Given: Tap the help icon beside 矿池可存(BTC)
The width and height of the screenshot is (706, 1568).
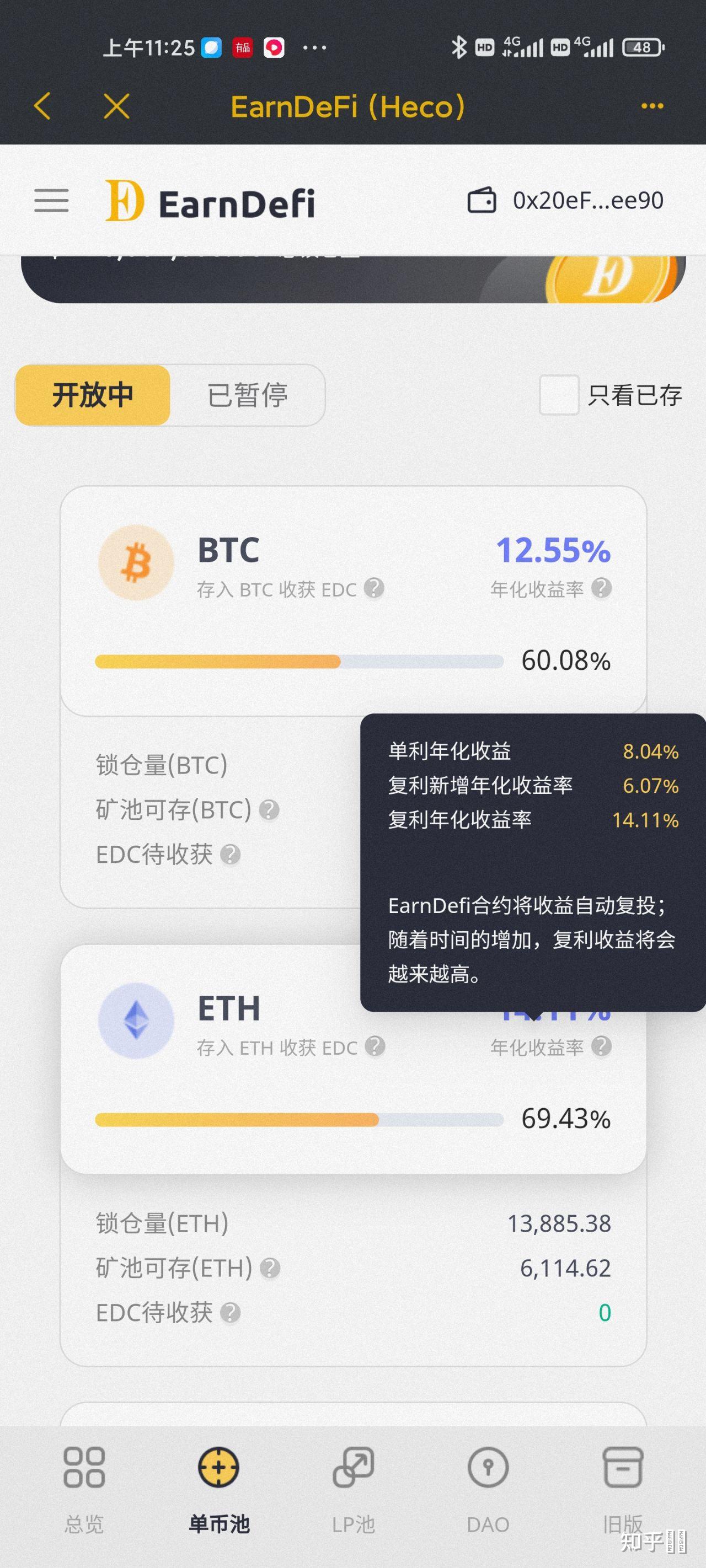Looking at the screenshot, I should 269,809.
